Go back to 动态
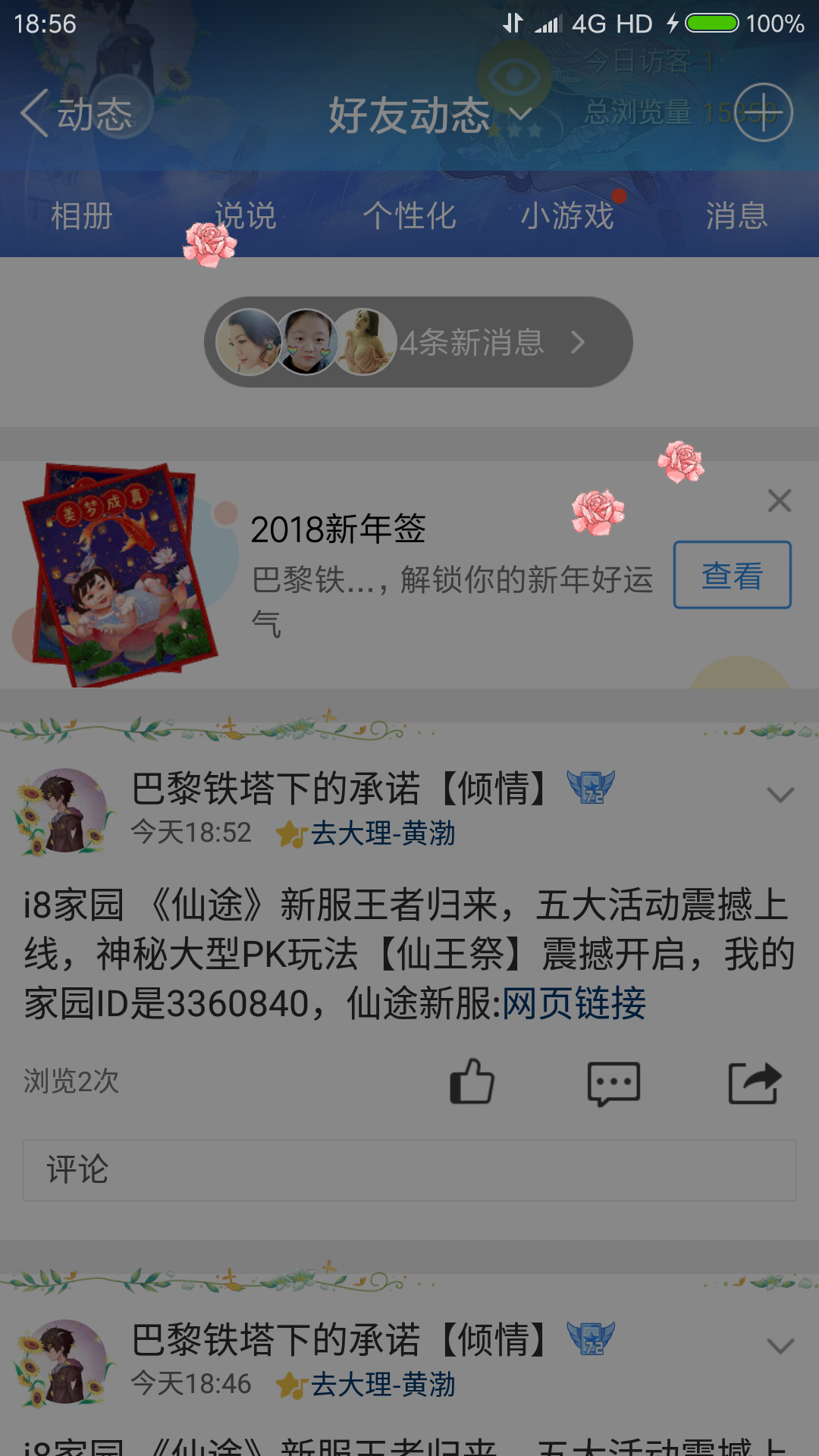 [x=76, y=114]
